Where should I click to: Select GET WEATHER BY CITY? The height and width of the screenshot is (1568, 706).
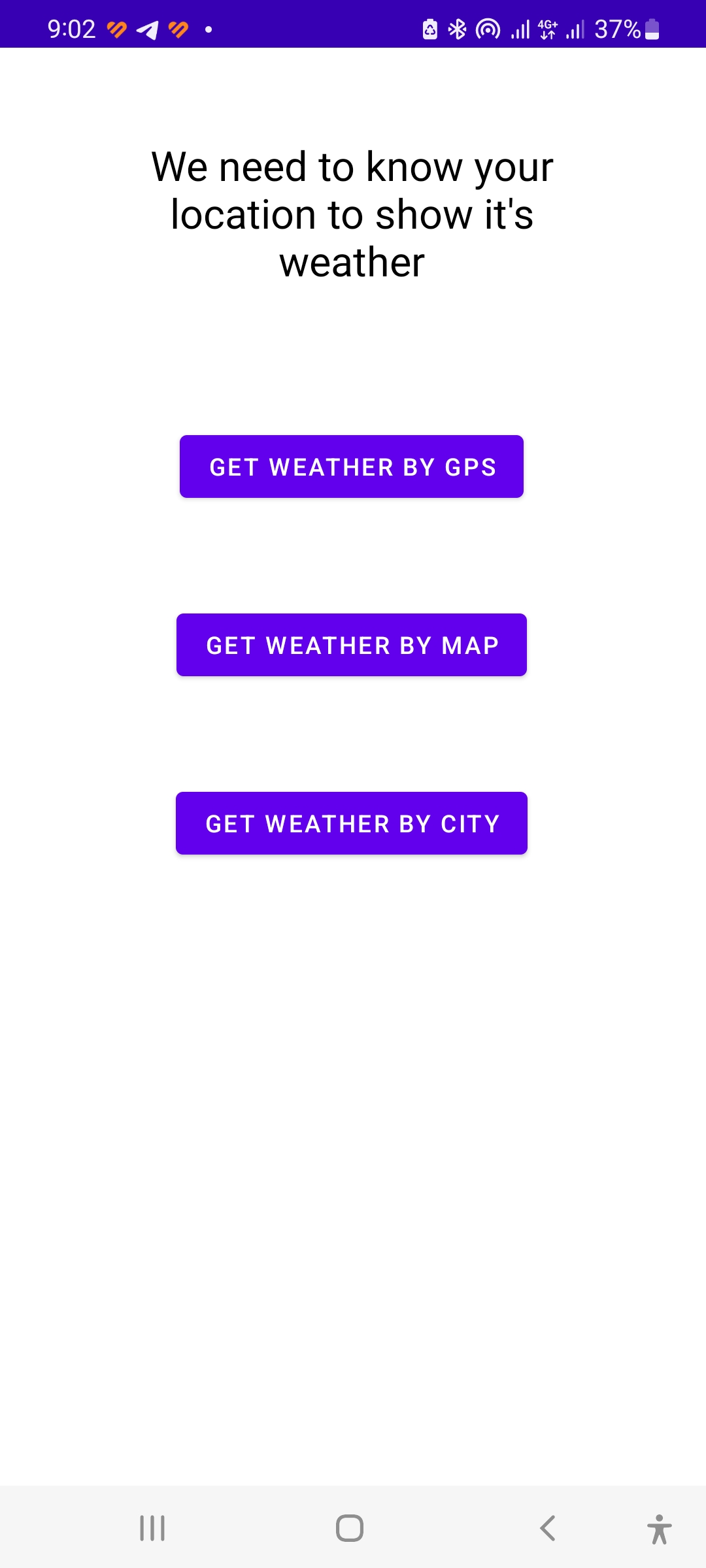[x=351, y=823]
